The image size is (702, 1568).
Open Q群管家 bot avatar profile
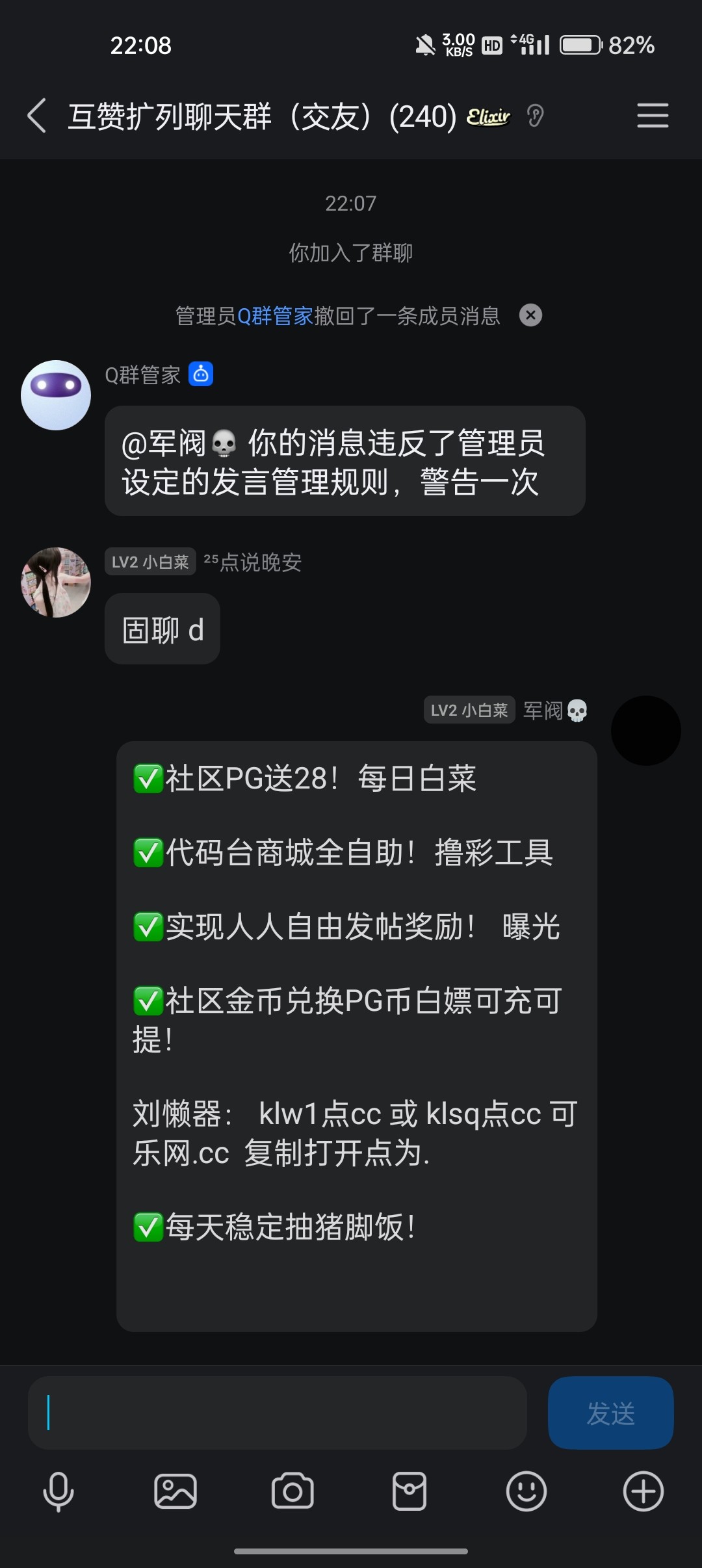(x=56, y=395)
